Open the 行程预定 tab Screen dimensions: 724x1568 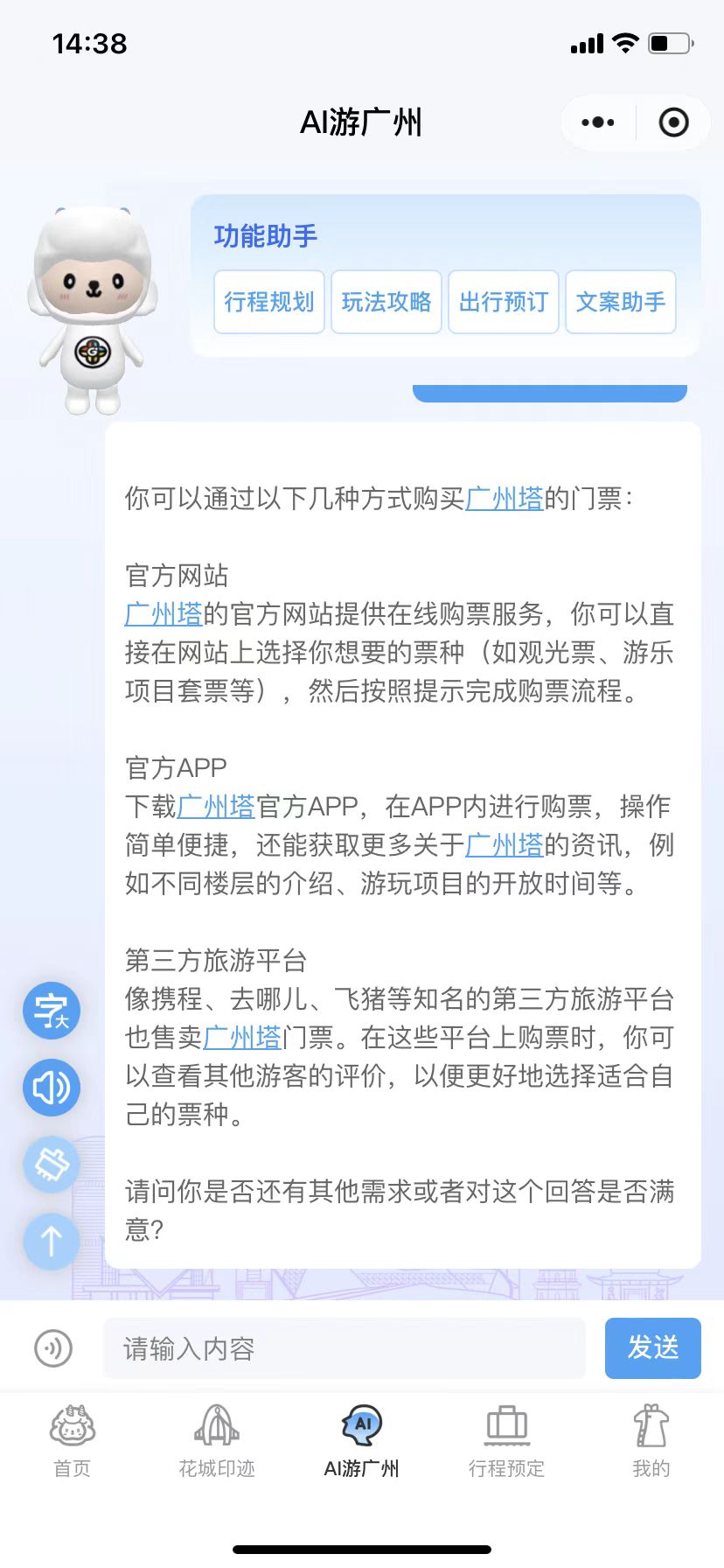(x=506, y=1440)
